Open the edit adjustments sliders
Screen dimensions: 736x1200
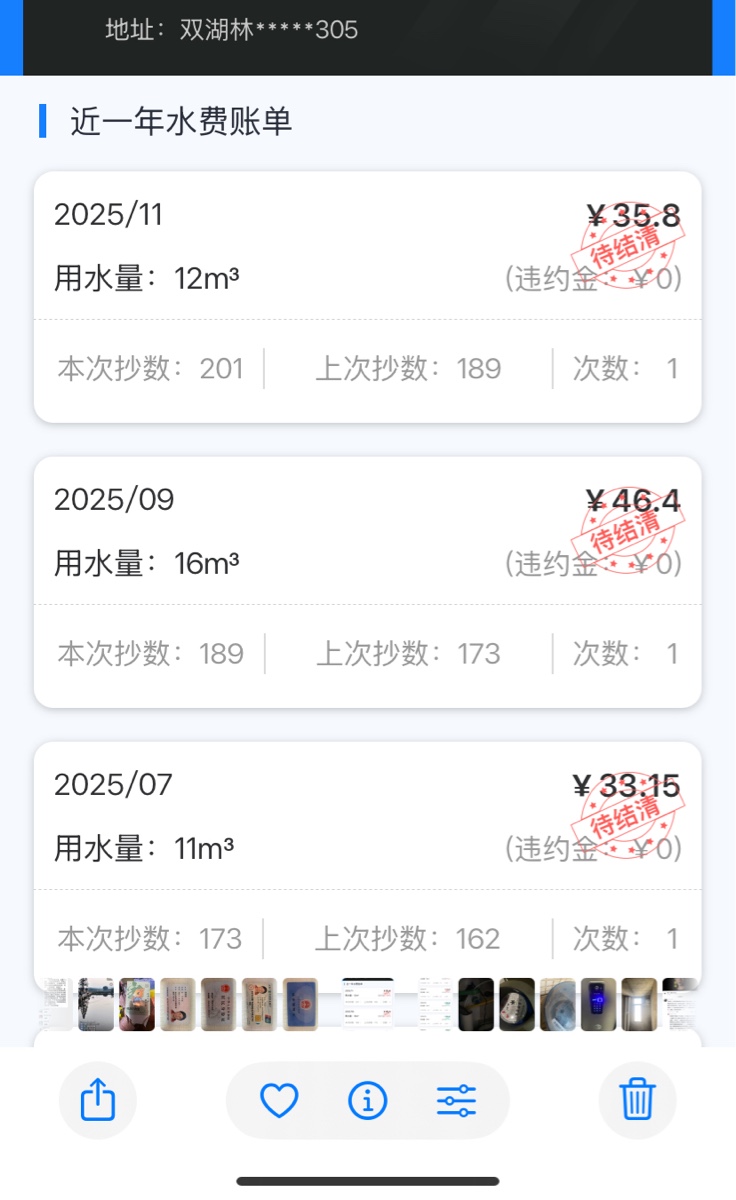point(456,1100)
